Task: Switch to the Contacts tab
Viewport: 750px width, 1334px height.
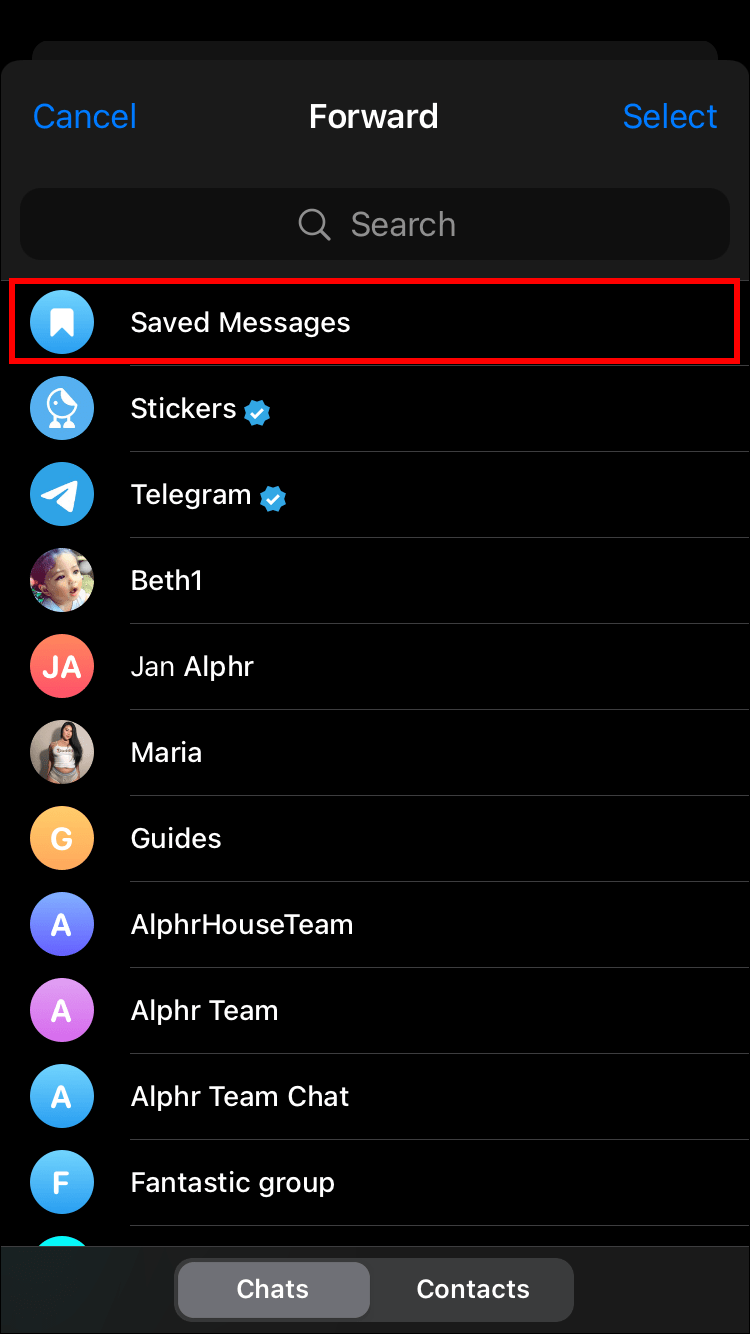Action: coord(473,1289)
